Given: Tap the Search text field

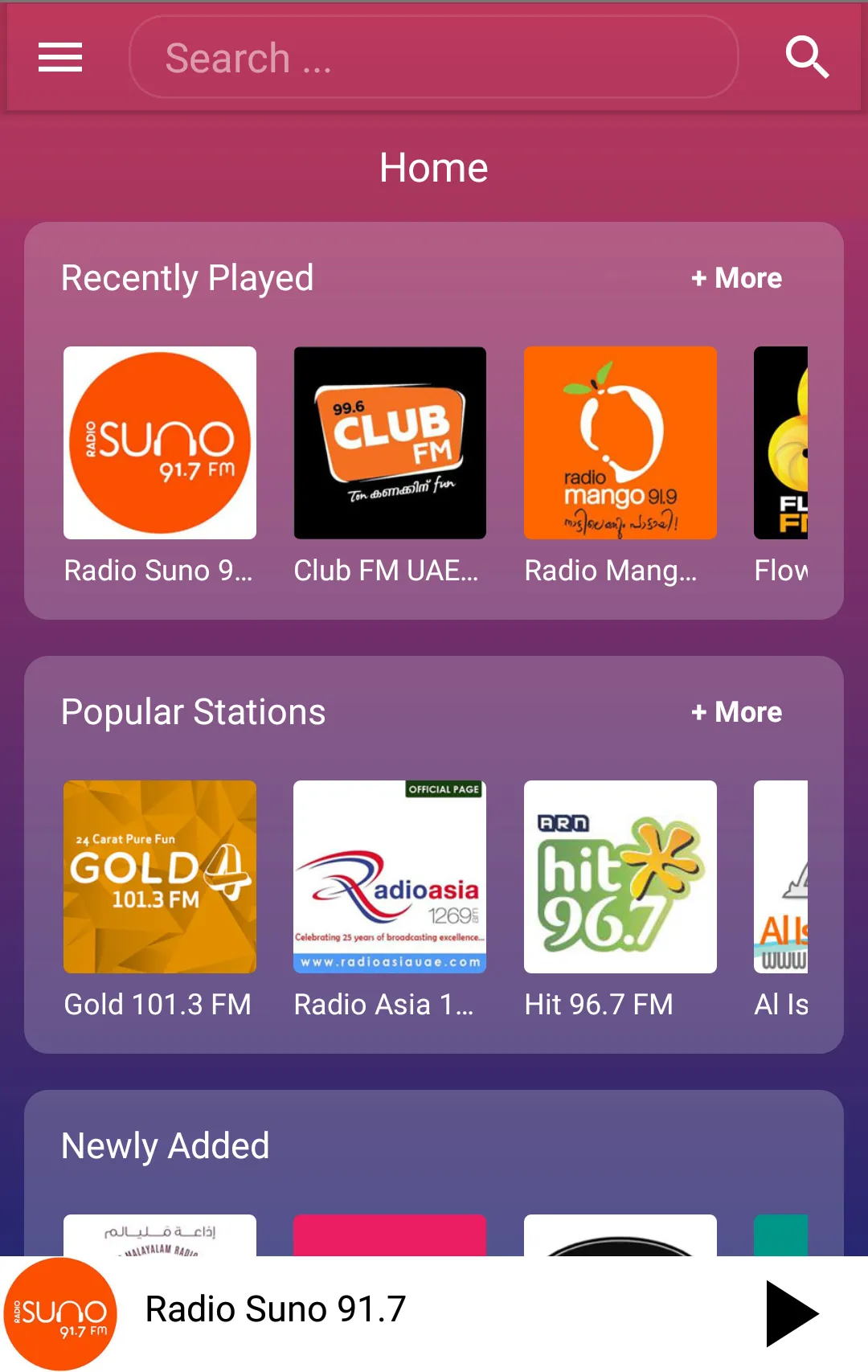Looking at the screenshot, I should point(434,58).
